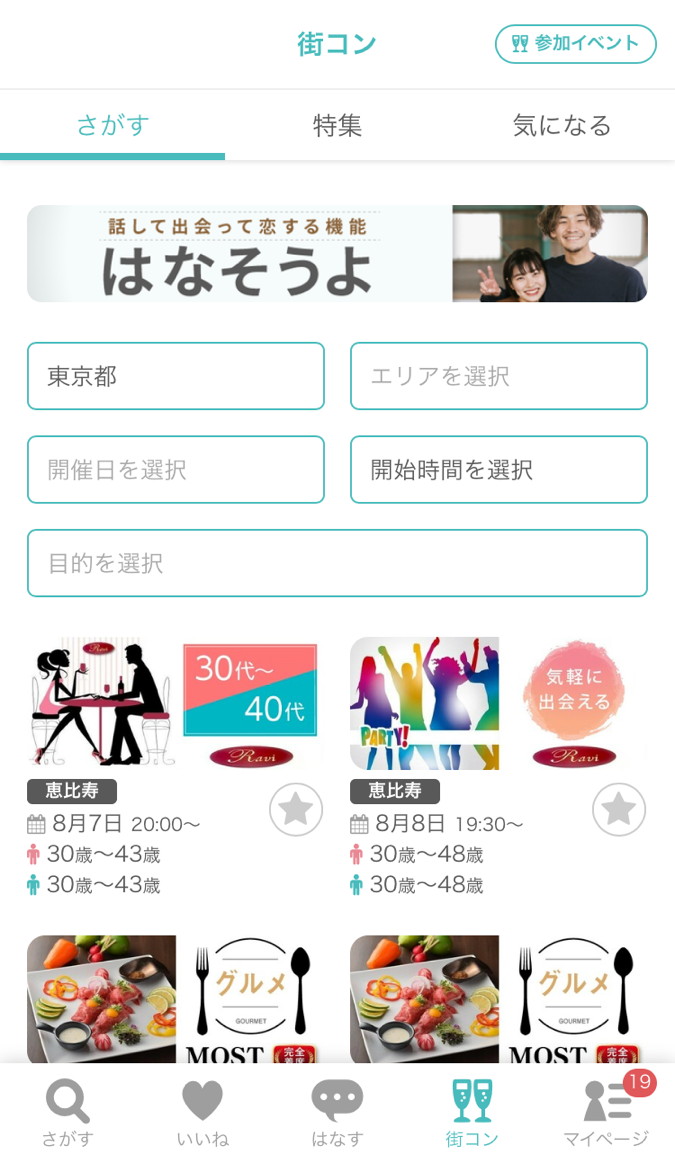Go to さがす in bottom navigation

pos(67,1113)
